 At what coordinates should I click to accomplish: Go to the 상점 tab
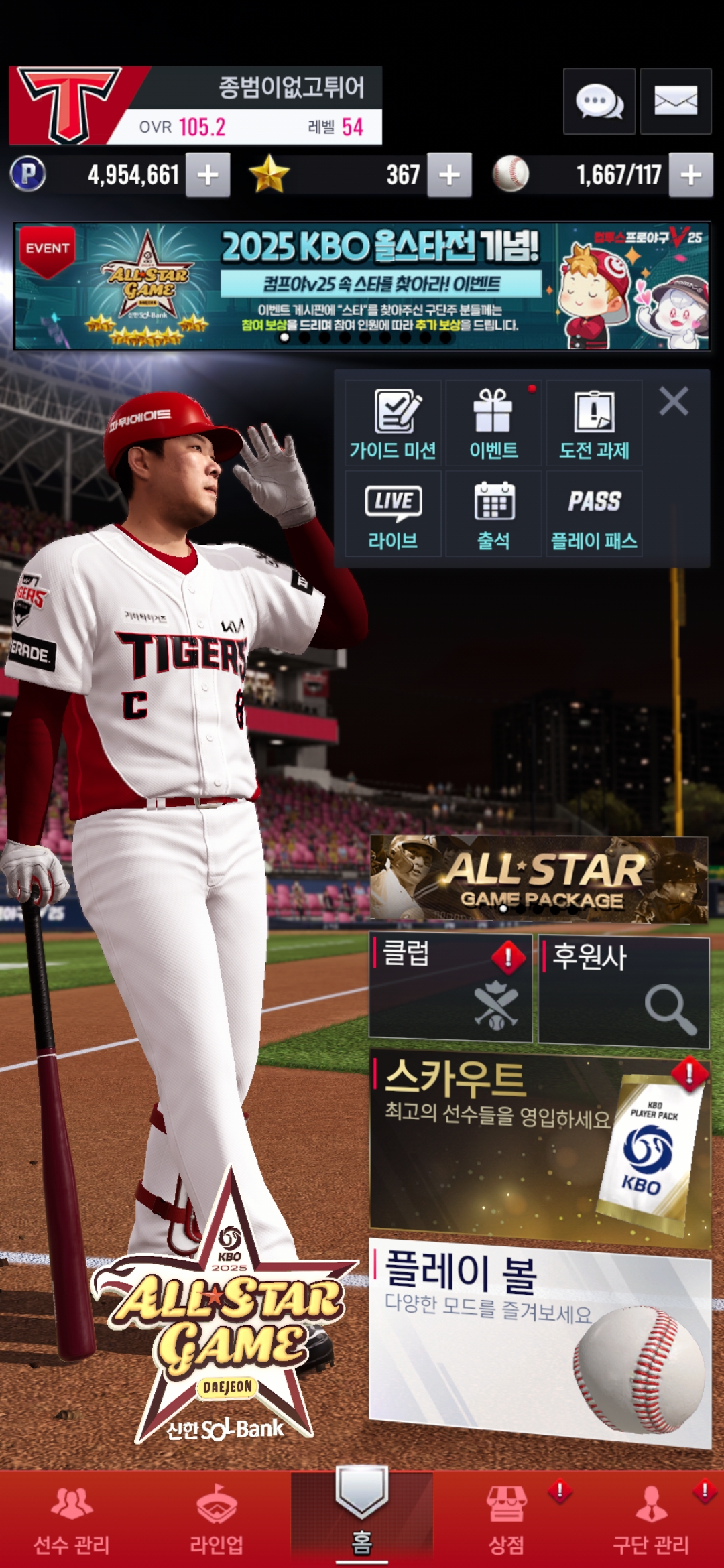(506, 1519)
